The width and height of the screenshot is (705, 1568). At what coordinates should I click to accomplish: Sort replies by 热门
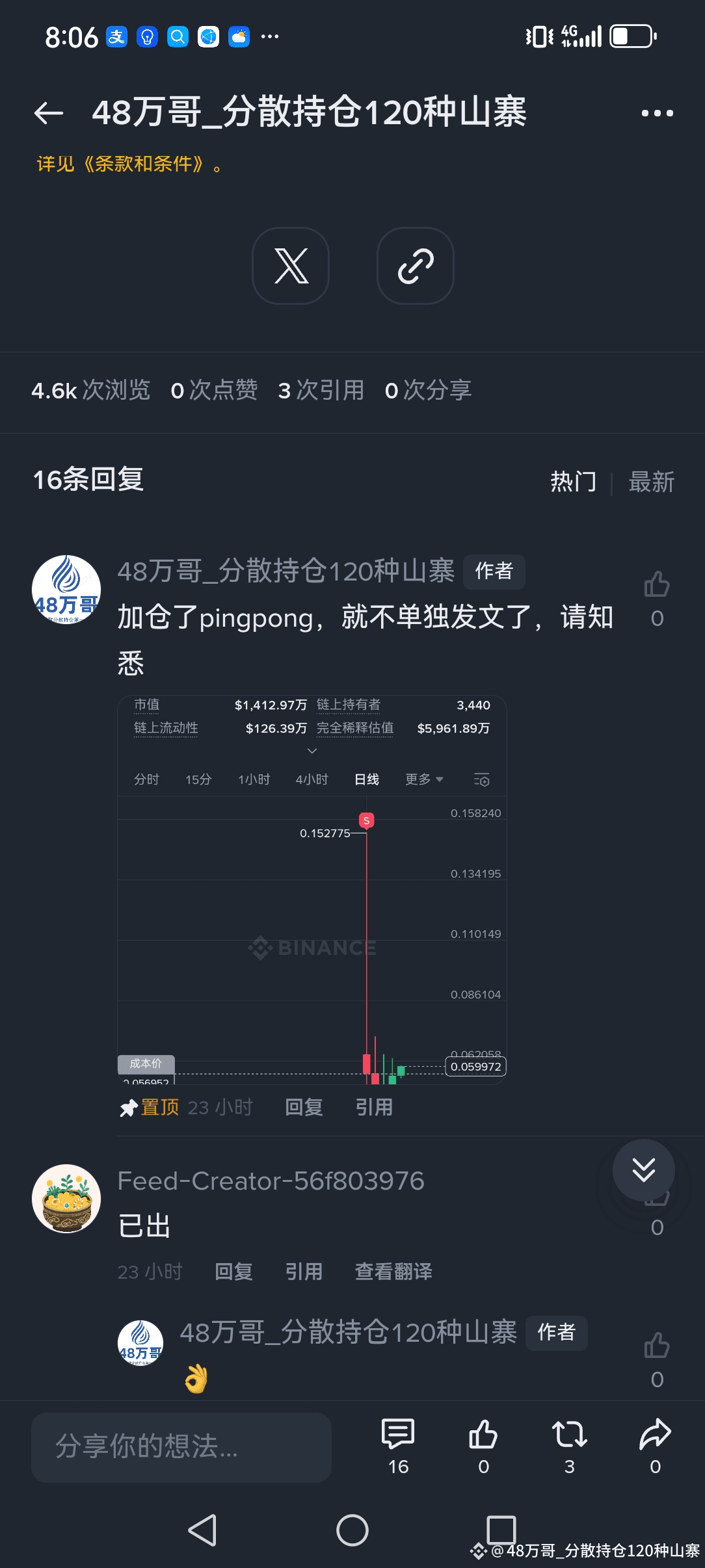pyautogui.click(x=573, y=482)
